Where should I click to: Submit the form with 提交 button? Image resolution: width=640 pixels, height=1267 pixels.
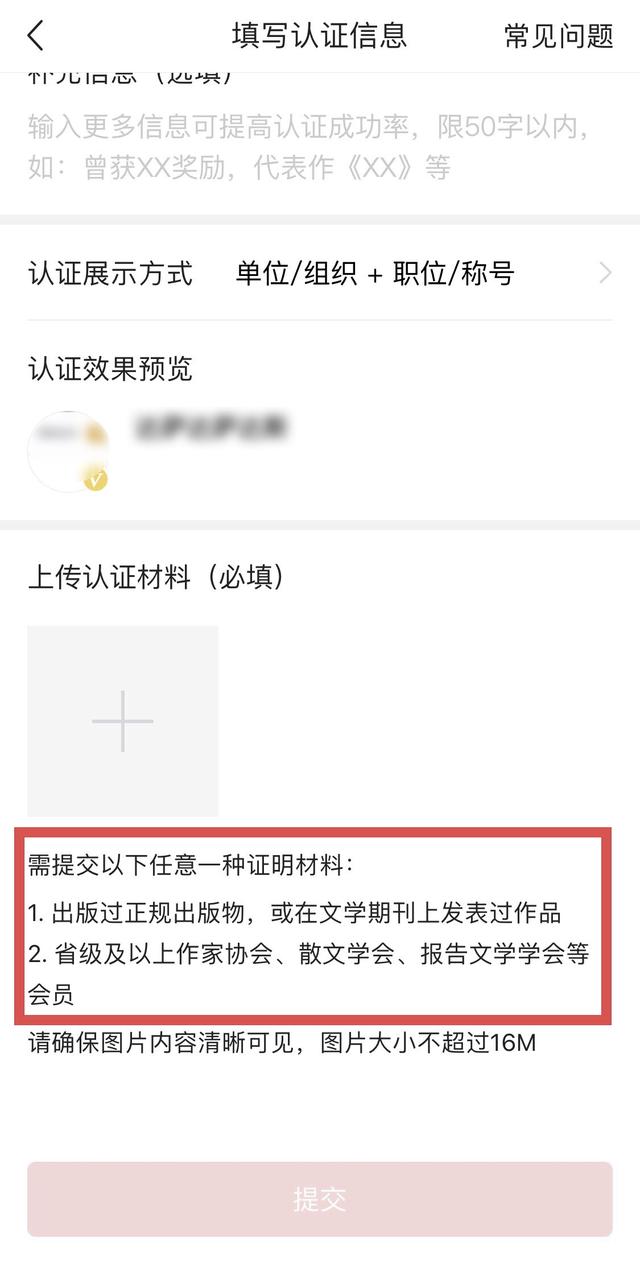coord(320,1199)
